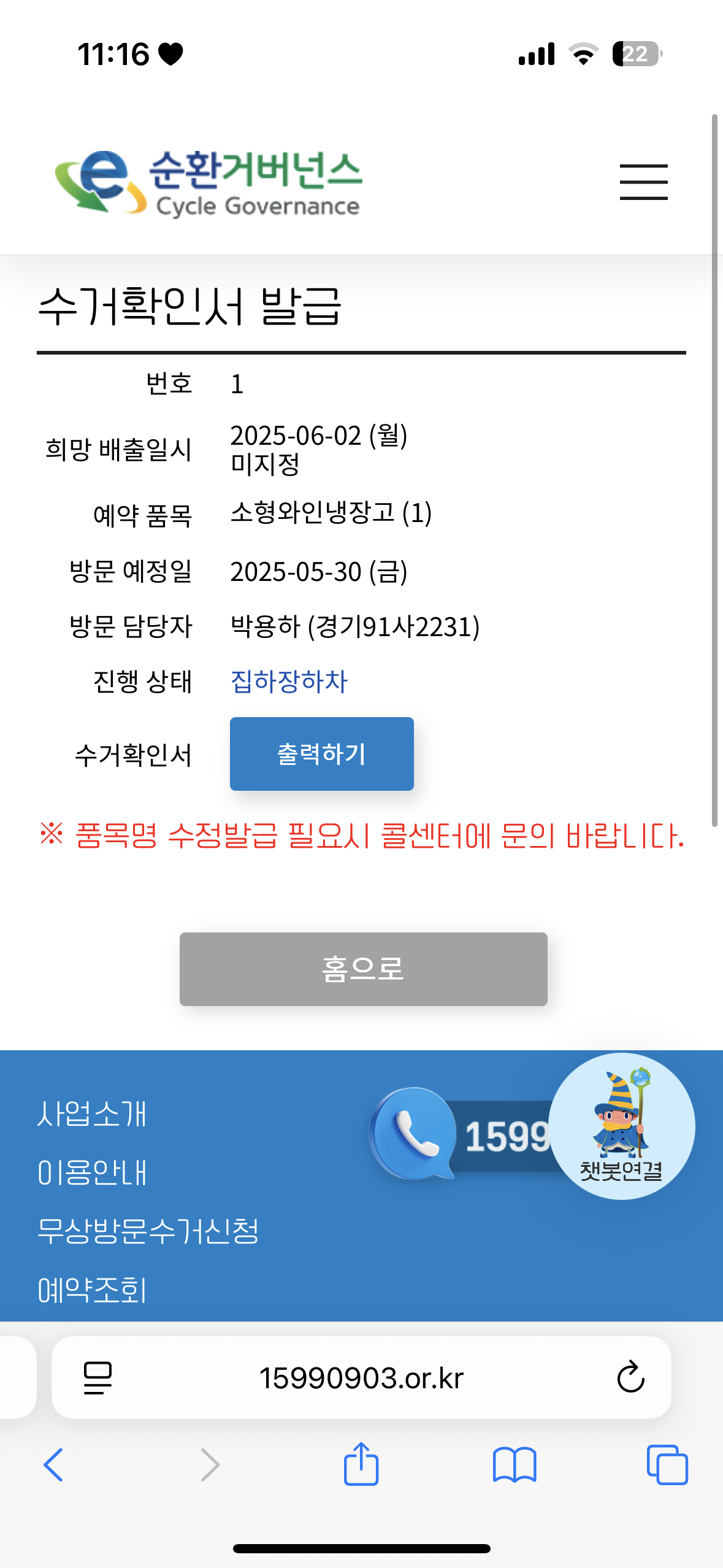This screenshot has height=1568, width=723.
Task: Go back with the 홈으로 button
Action: [363, 969]
